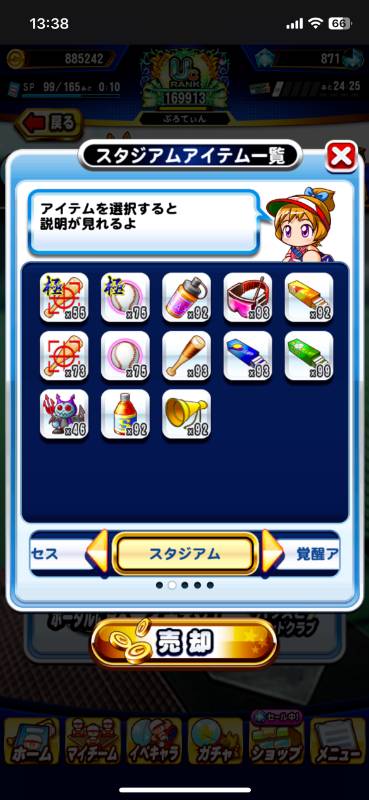This screenshot has height=800, width=369.
Task: Select the plain baseball item with pink ring
Action: [125, 356]
